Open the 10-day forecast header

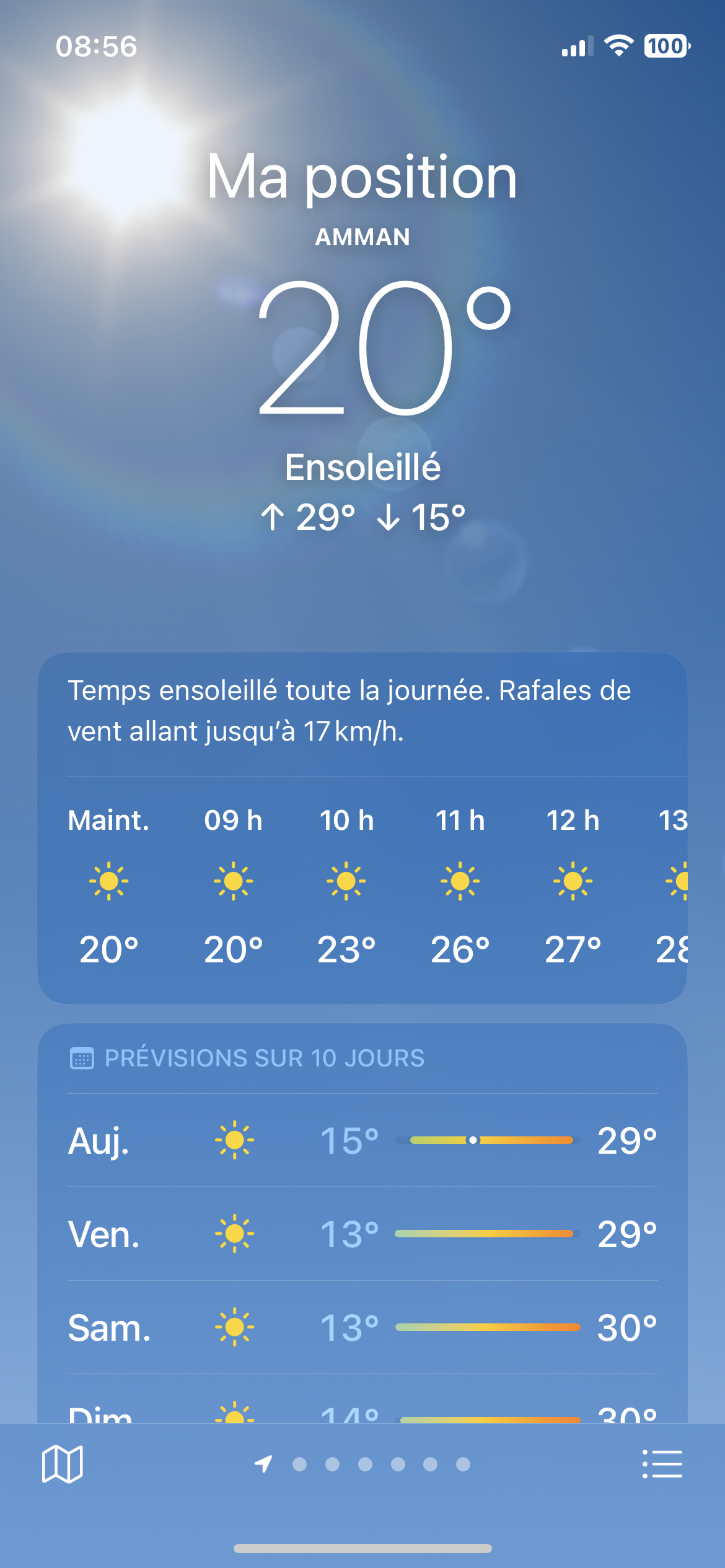point(264,1058)
